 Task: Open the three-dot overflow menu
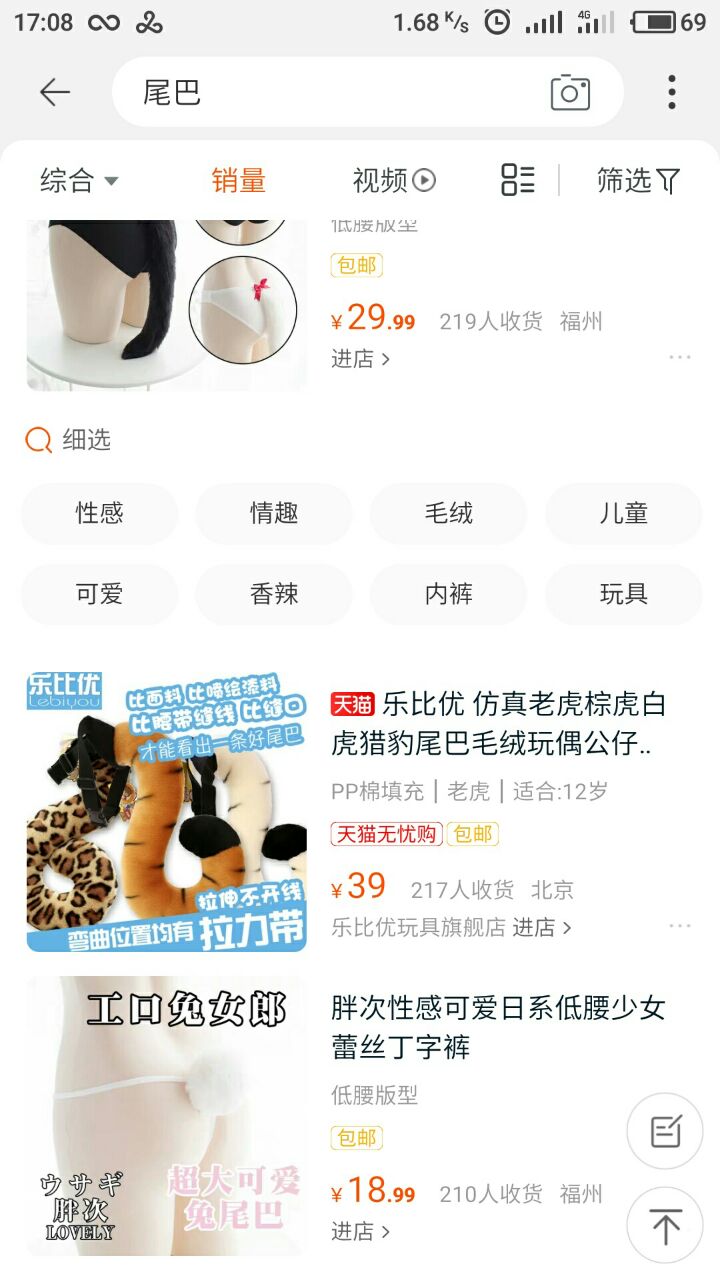coord(672,93)
